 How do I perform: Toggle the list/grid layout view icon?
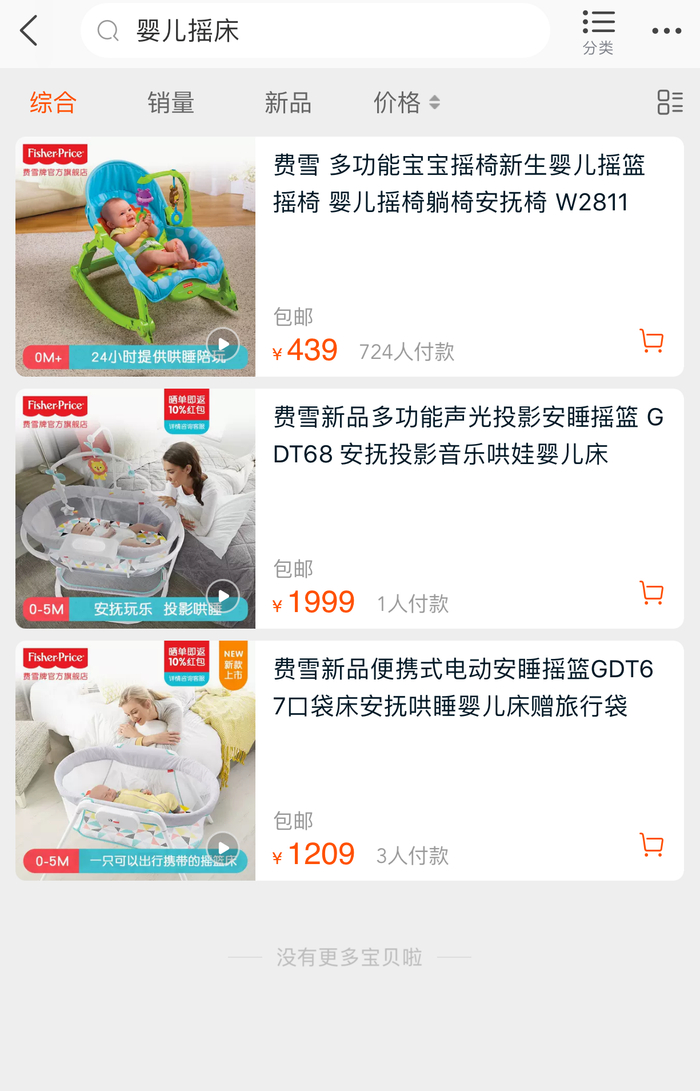[x=669, y=102]
